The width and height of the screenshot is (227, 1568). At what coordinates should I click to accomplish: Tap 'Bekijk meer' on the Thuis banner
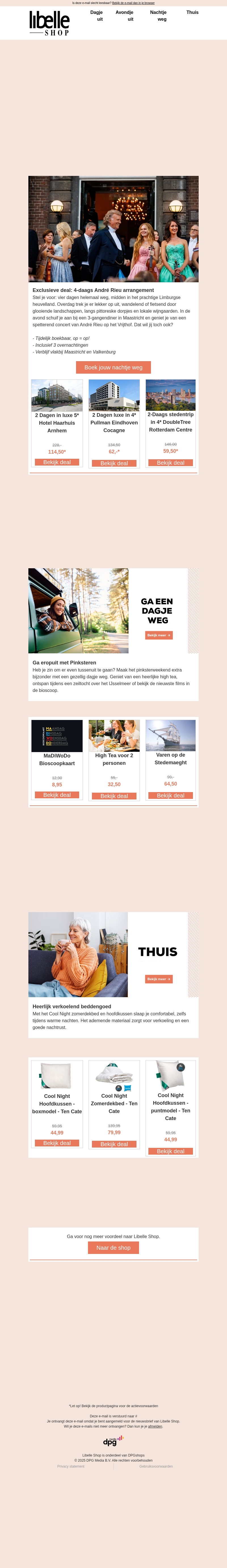coord(159,979)
